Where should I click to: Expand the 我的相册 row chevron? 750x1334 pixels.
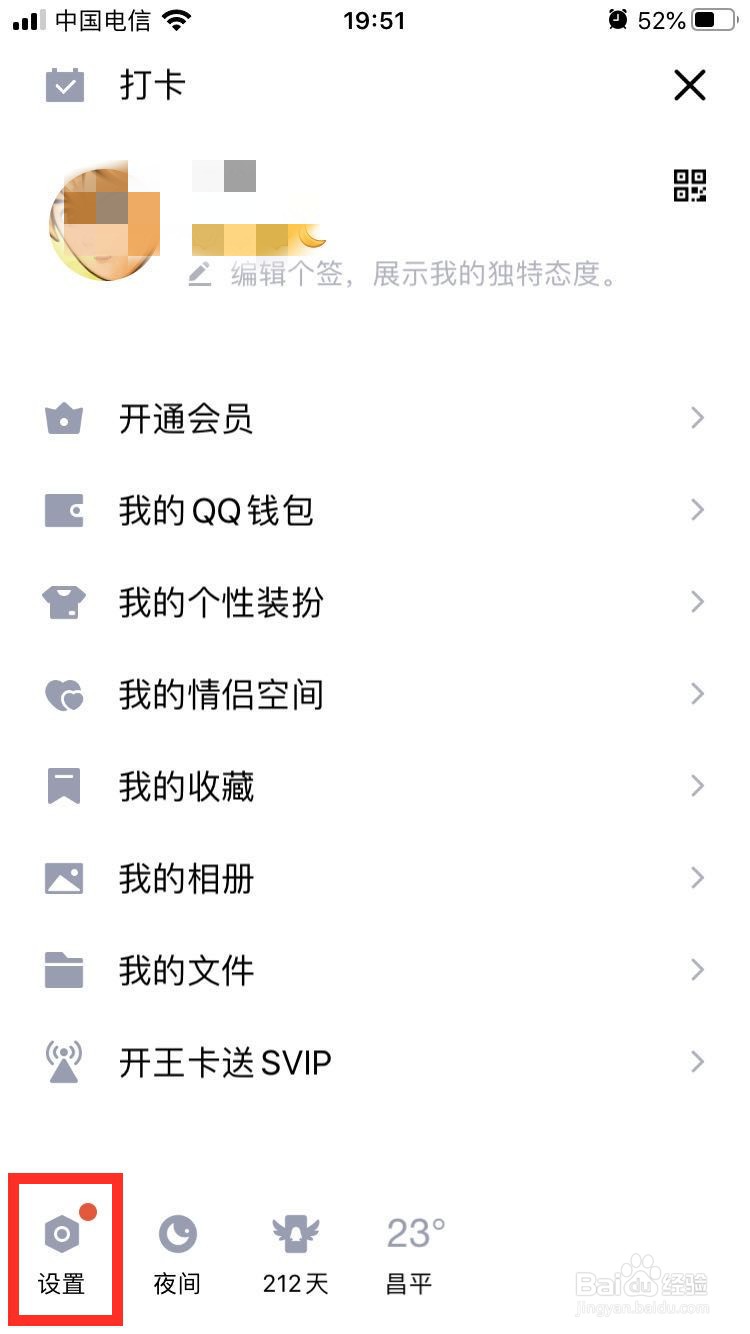click(x=697, y=878)
